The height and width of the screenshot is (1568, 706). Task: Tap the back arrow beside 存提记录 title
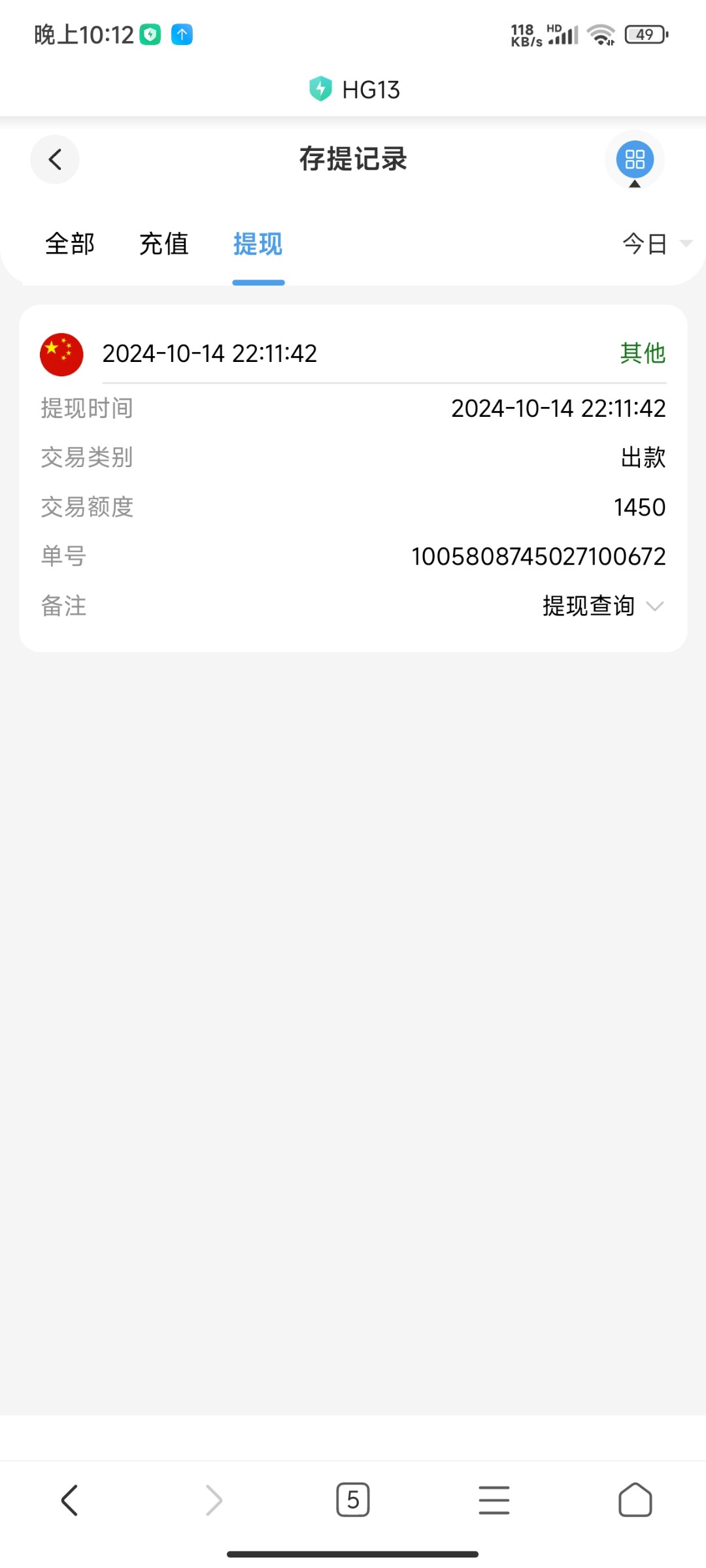(x=55, y=159)
